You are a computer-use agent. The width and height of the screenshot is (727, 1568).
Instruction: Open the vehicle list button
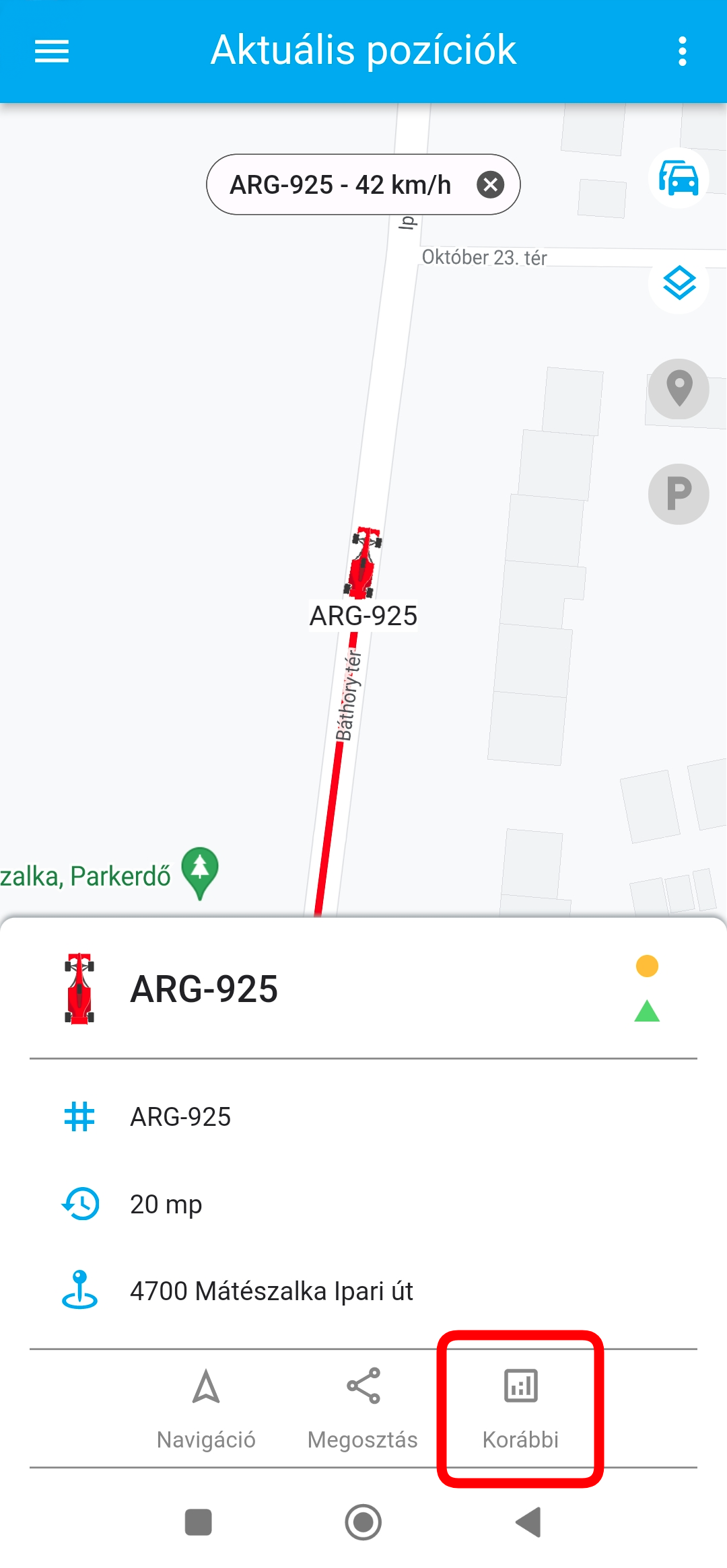(679, 178)
